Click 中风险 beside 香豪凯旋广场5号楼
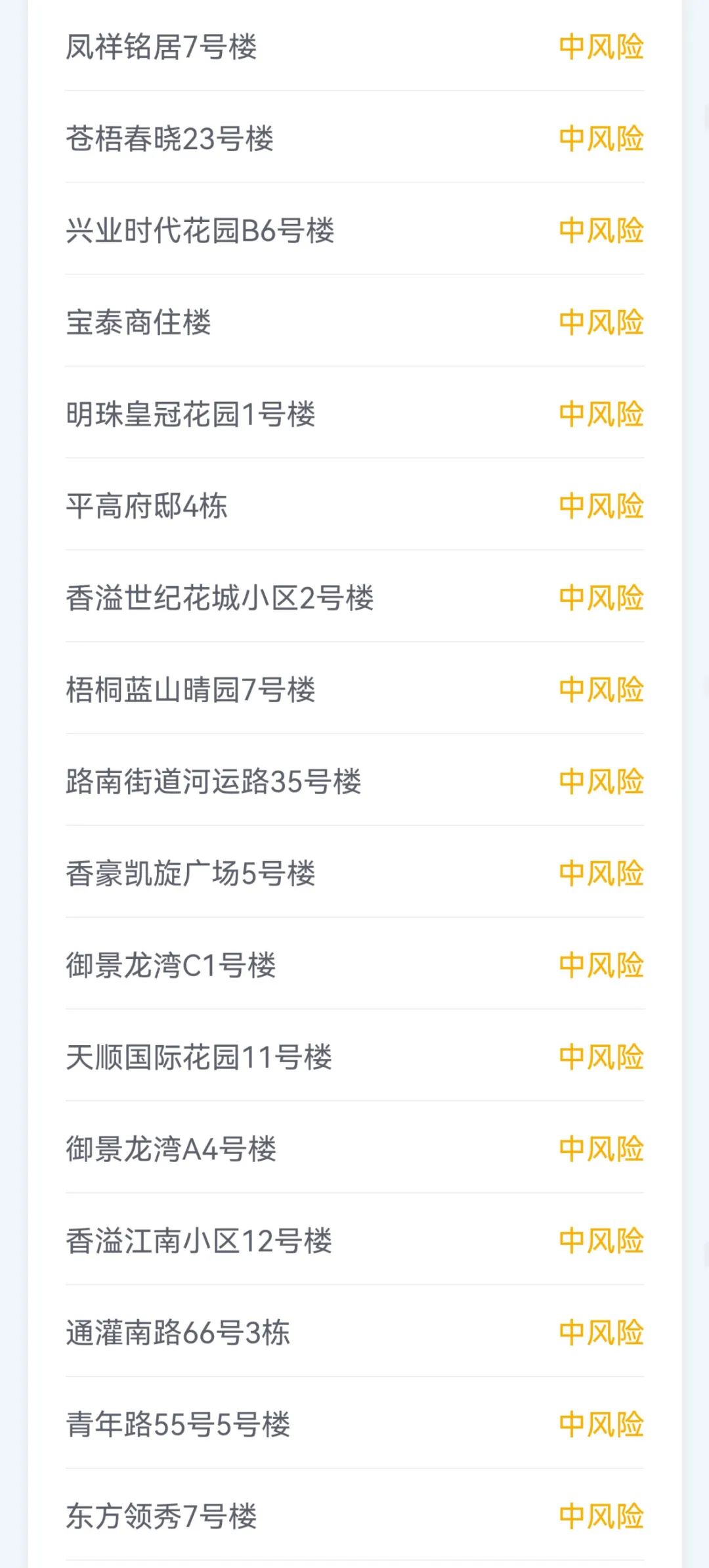The height and width of the screenshot is (1568, 709). pyautogui.click(x=601, y=874)
